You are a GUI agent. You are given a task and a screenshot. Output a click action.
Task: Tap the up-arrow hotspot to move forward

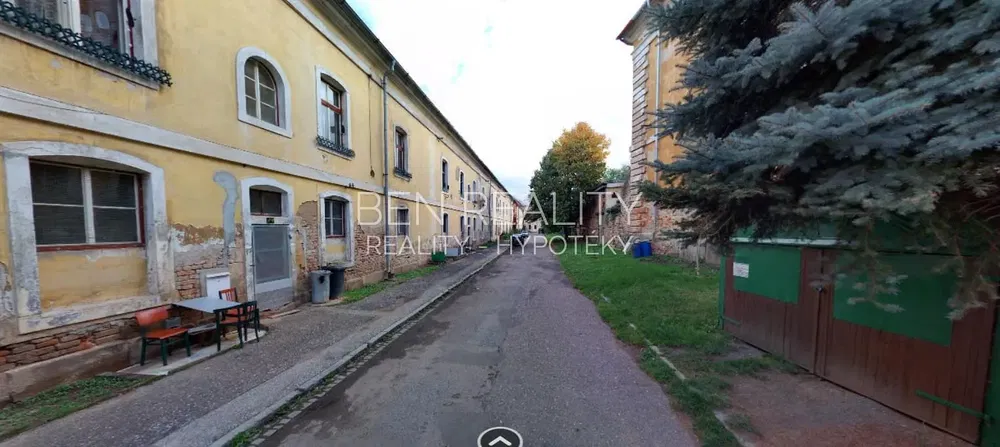(499, 438)
